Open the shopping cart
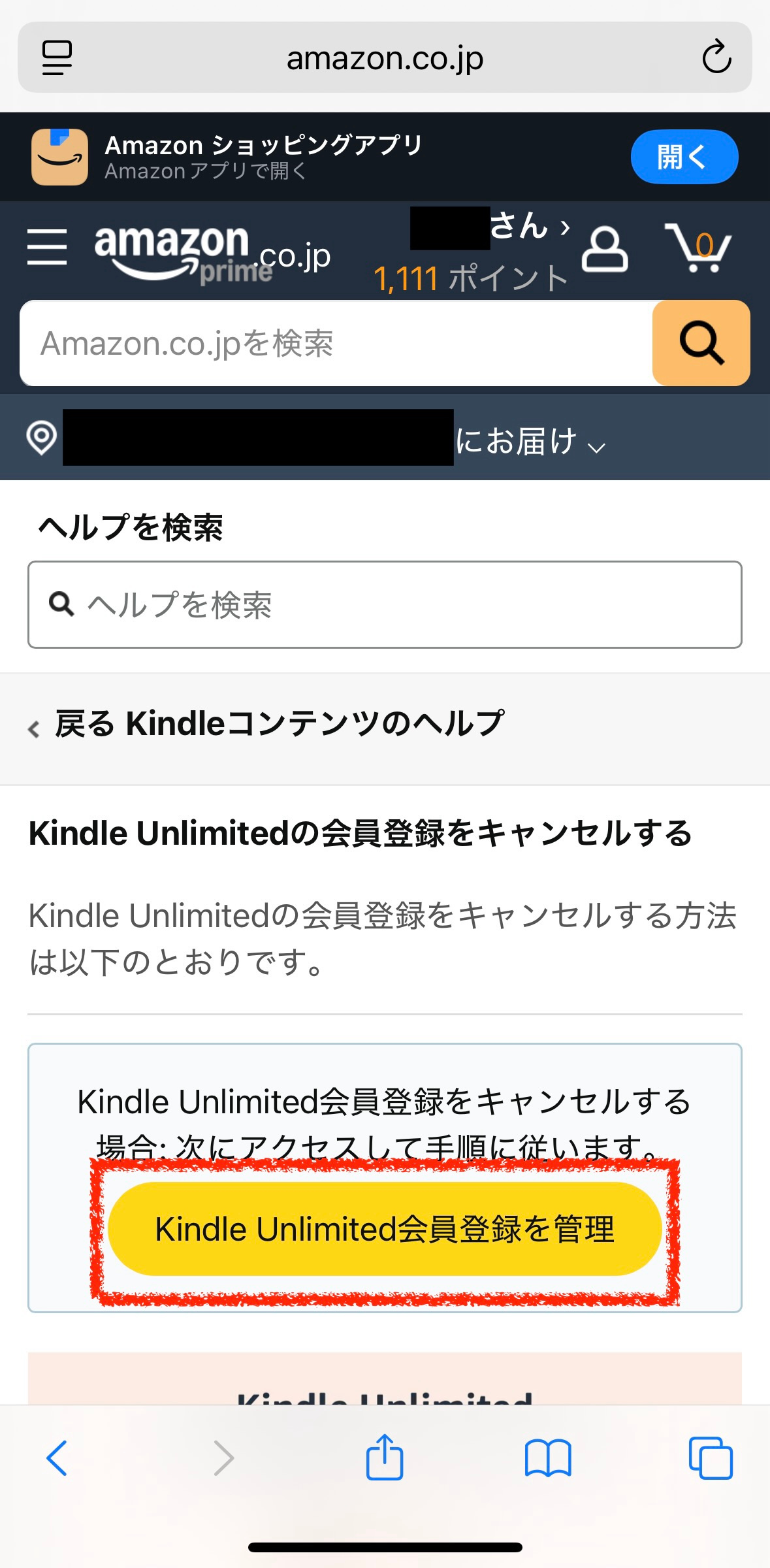This screenshot has width=770, height=1568. pyautogui.click(x=699, y=248)
